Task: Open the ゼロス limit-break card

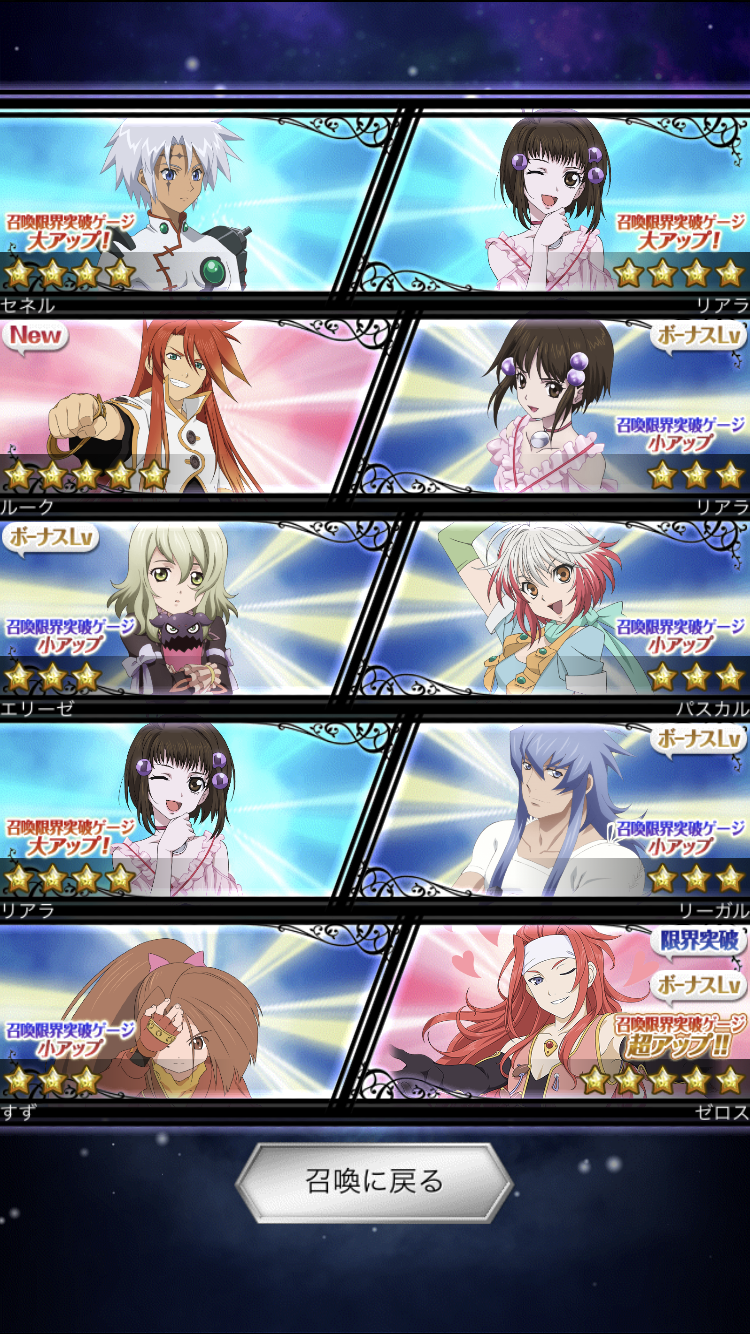Action: pyautogui.click(x=565, y=1012)
